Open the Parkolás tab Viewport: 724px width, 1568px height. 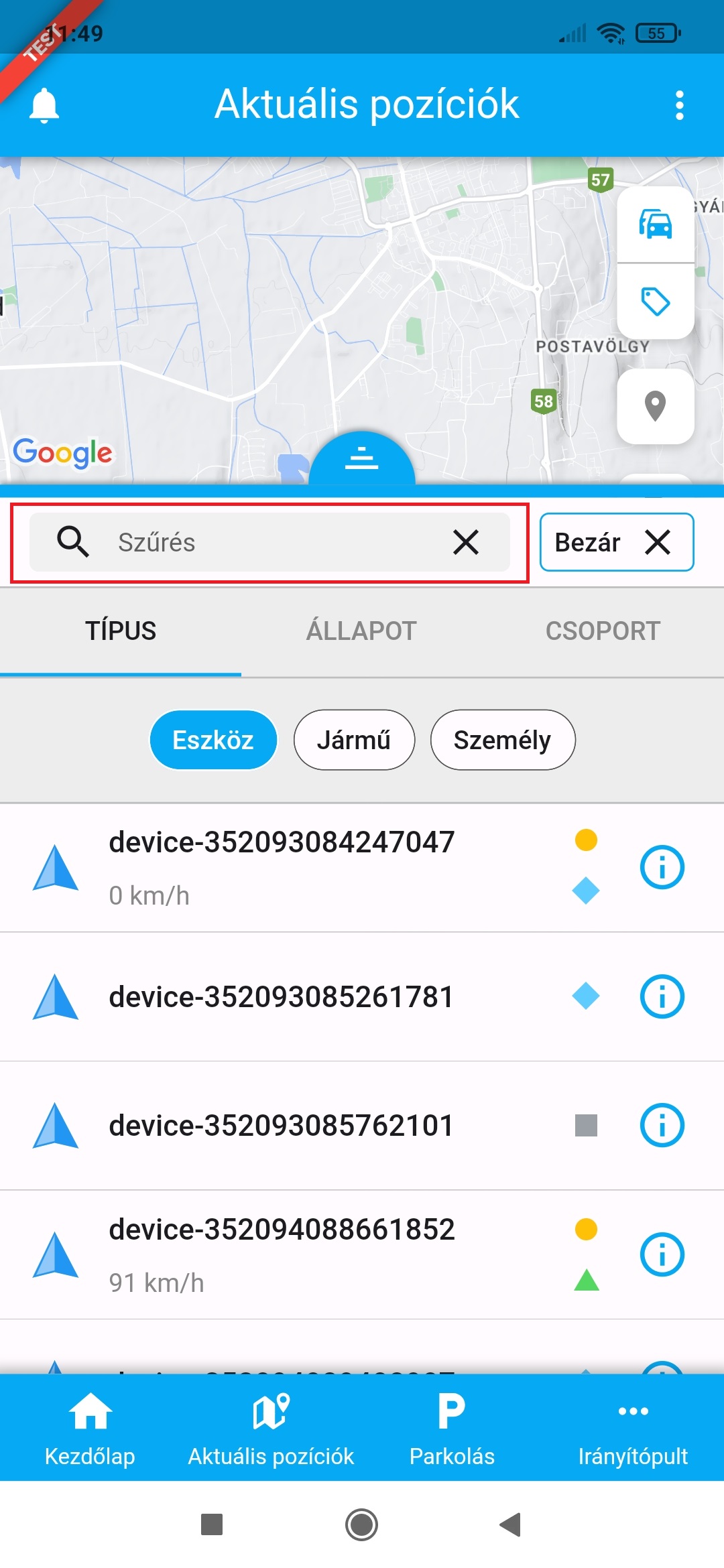pos(452,1429)
